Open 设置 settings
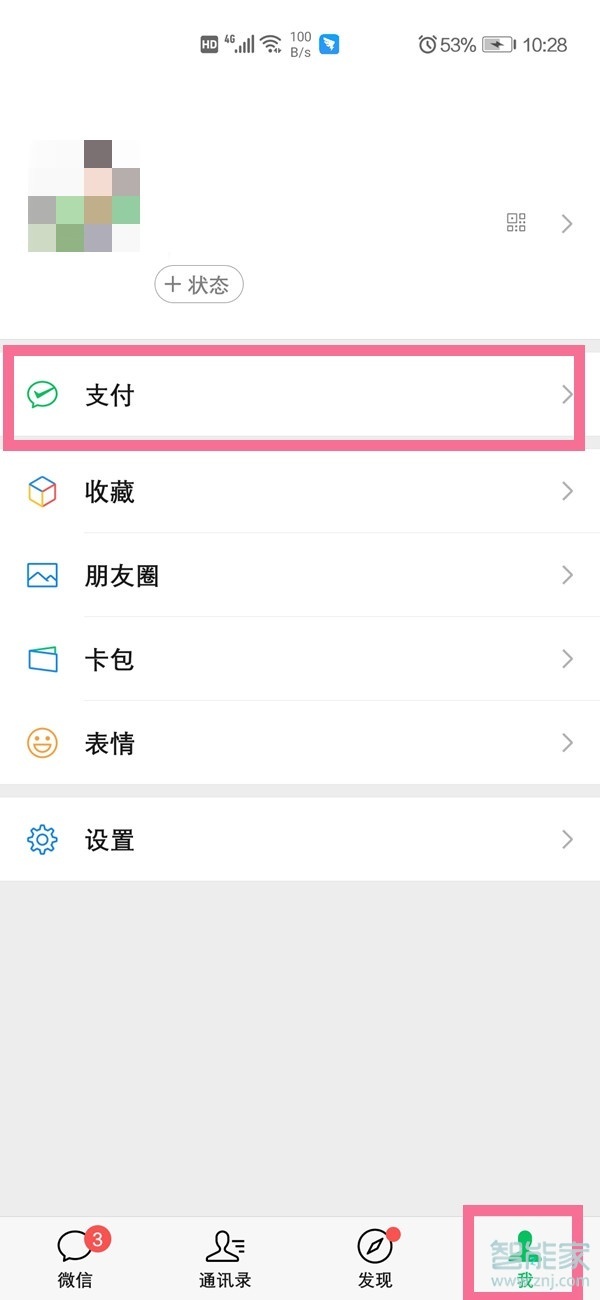Screen dimensions: 600x1300 (x=300, y=839)
